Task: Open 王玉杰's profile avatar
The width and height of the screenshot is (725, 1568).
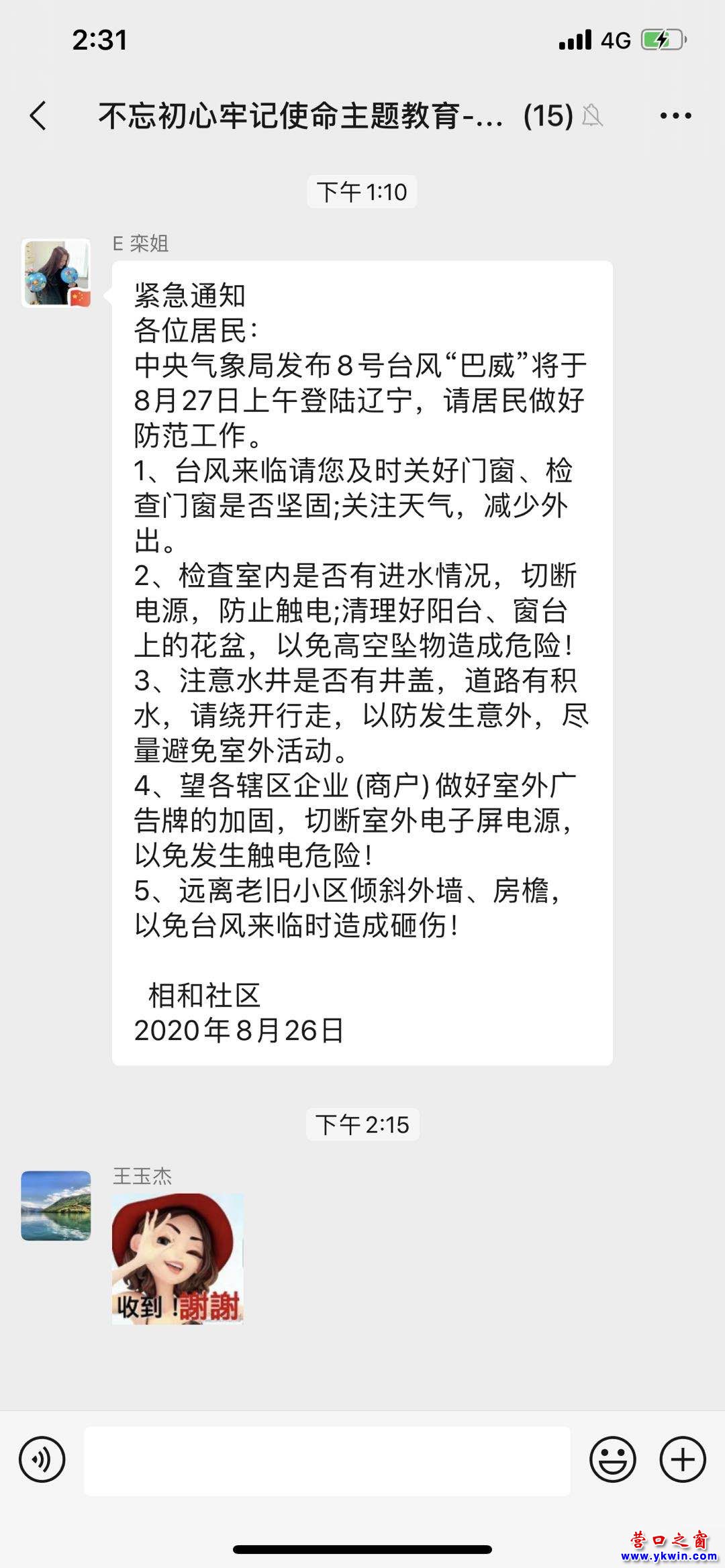Action: [56, 1206]
